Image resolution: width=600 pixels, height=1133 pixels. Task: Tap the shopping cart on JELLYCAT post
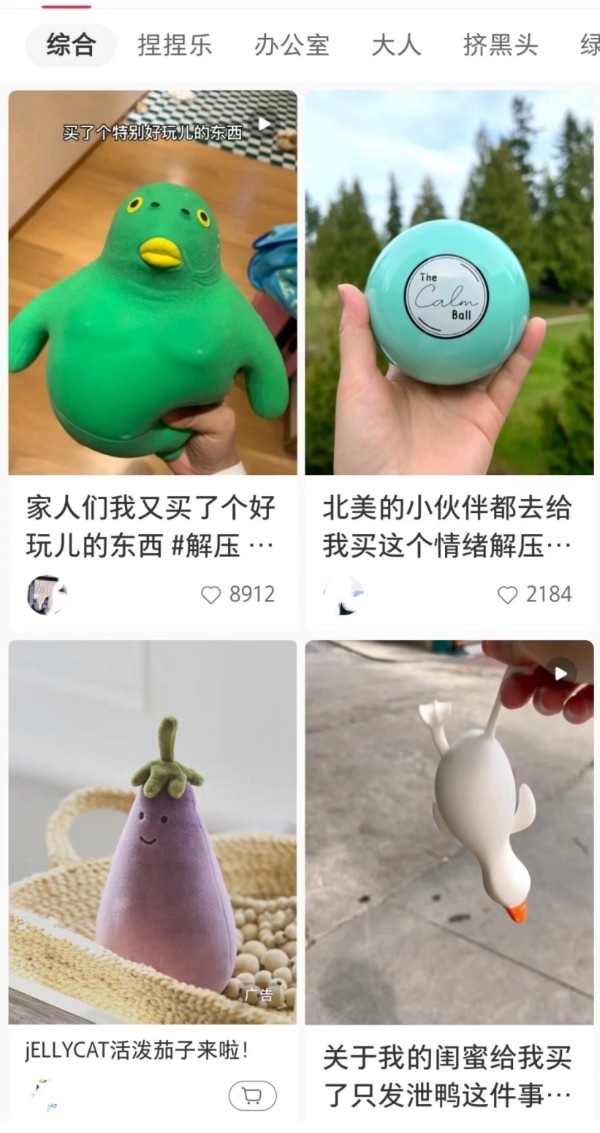[x=252, y=1097]
